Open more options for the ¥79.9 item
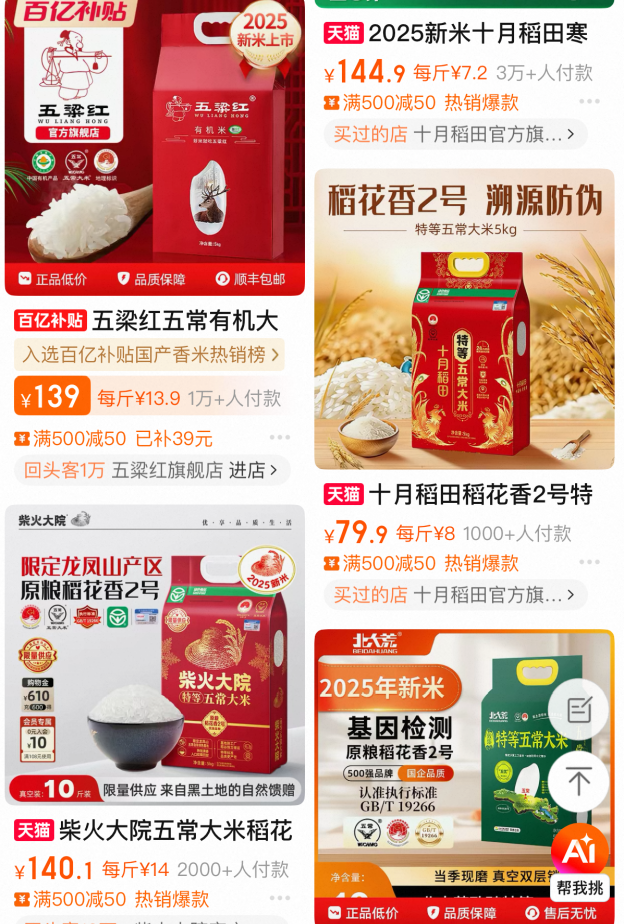Image resolution: width=624 pixels, height=924 pixels. click(589, 563)
